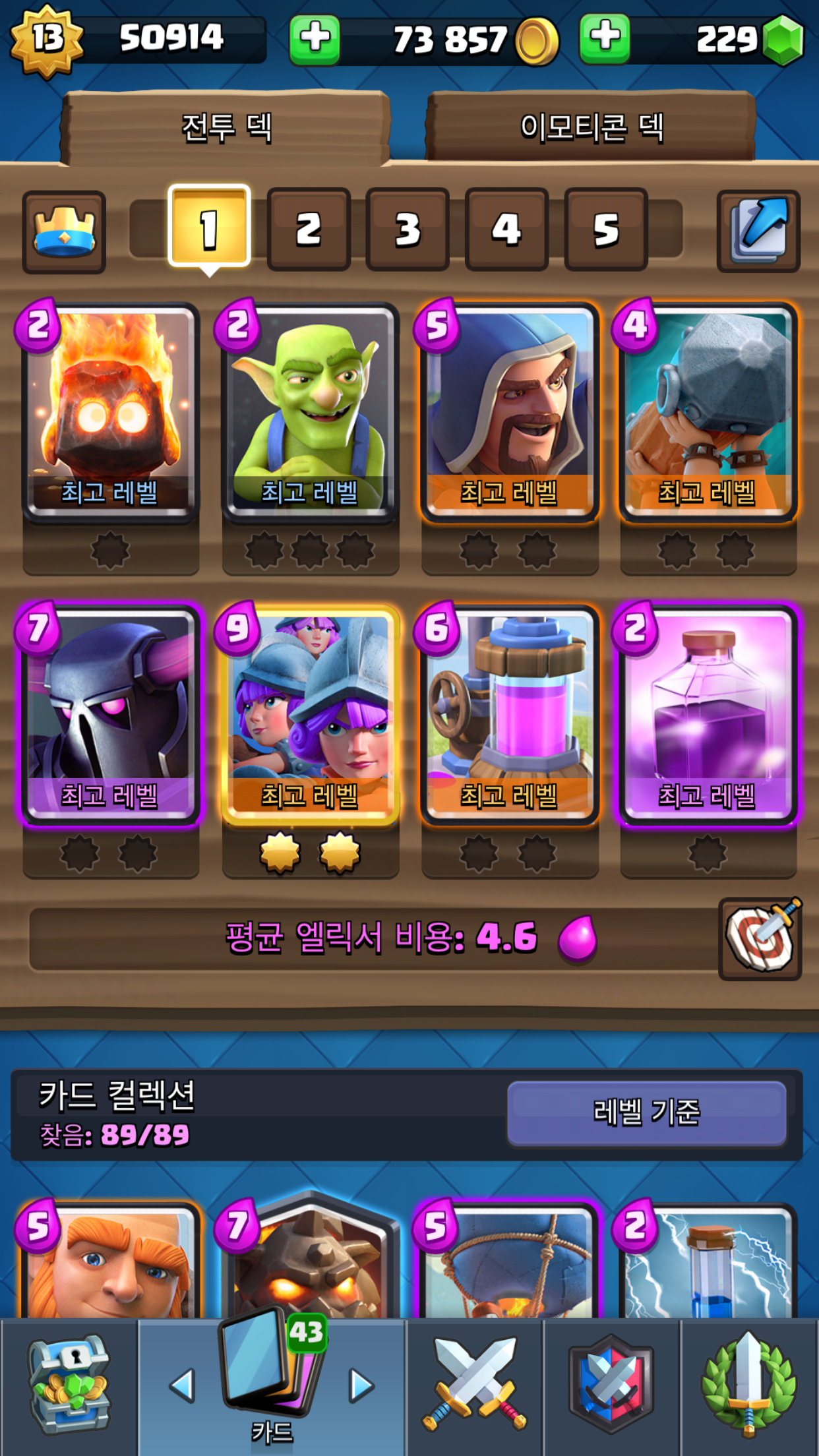Share the deck with the arrow icon
Screen dimensions: 819x1456
tap(758, 231)
